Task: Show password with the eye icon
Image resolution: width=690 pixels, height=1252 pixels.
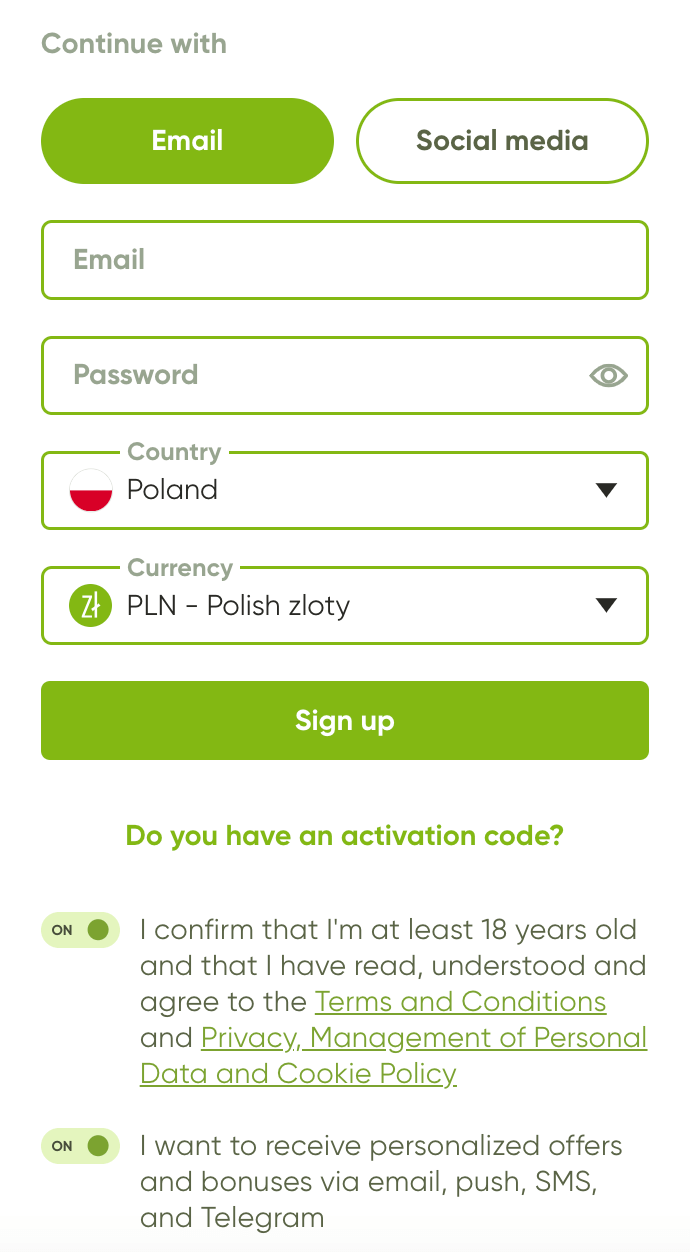Action: (x=608, y=376)
